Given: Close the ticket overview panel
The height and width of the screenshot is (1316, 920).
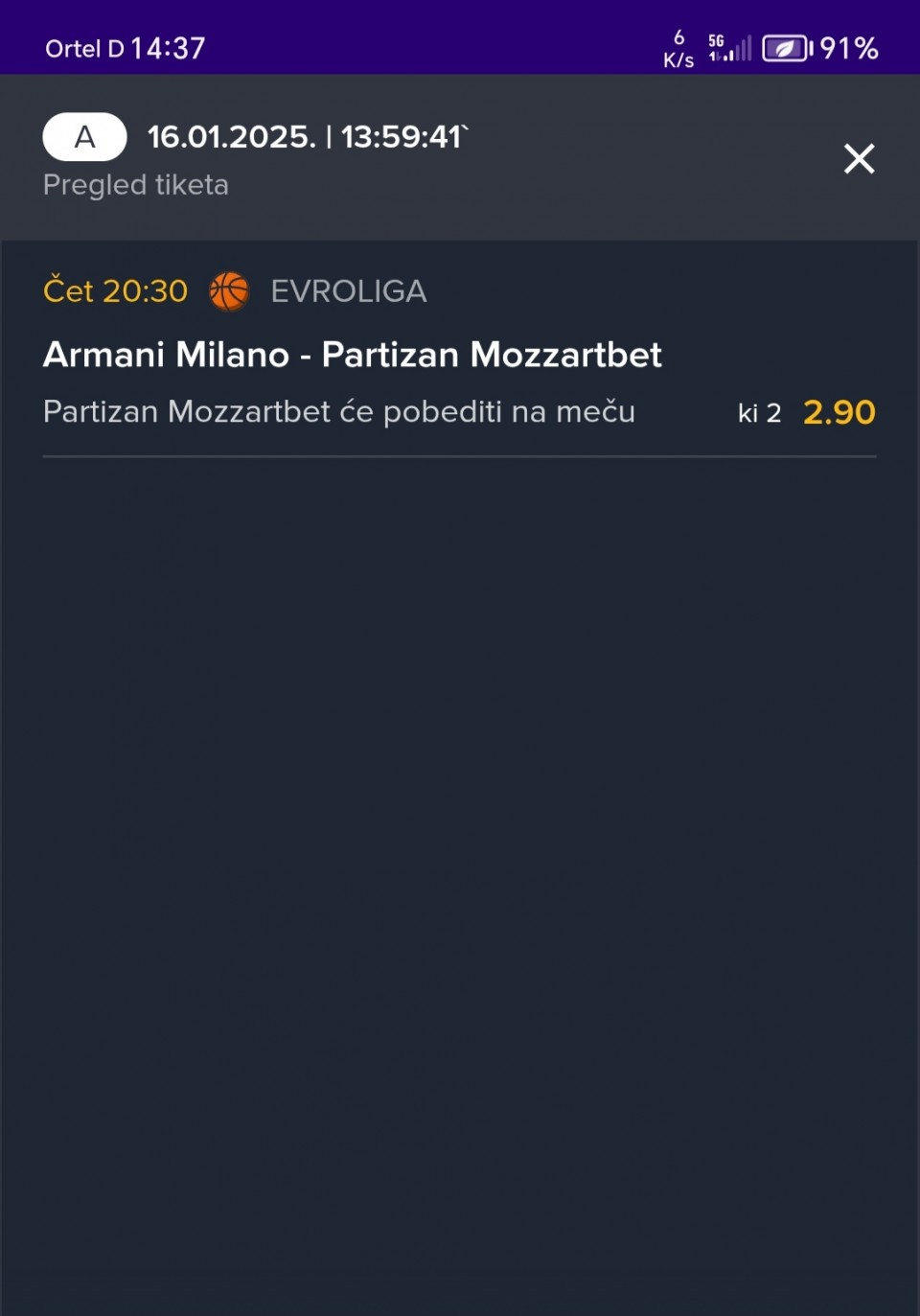Looking at the screenshot, I should tap(859, 158).
